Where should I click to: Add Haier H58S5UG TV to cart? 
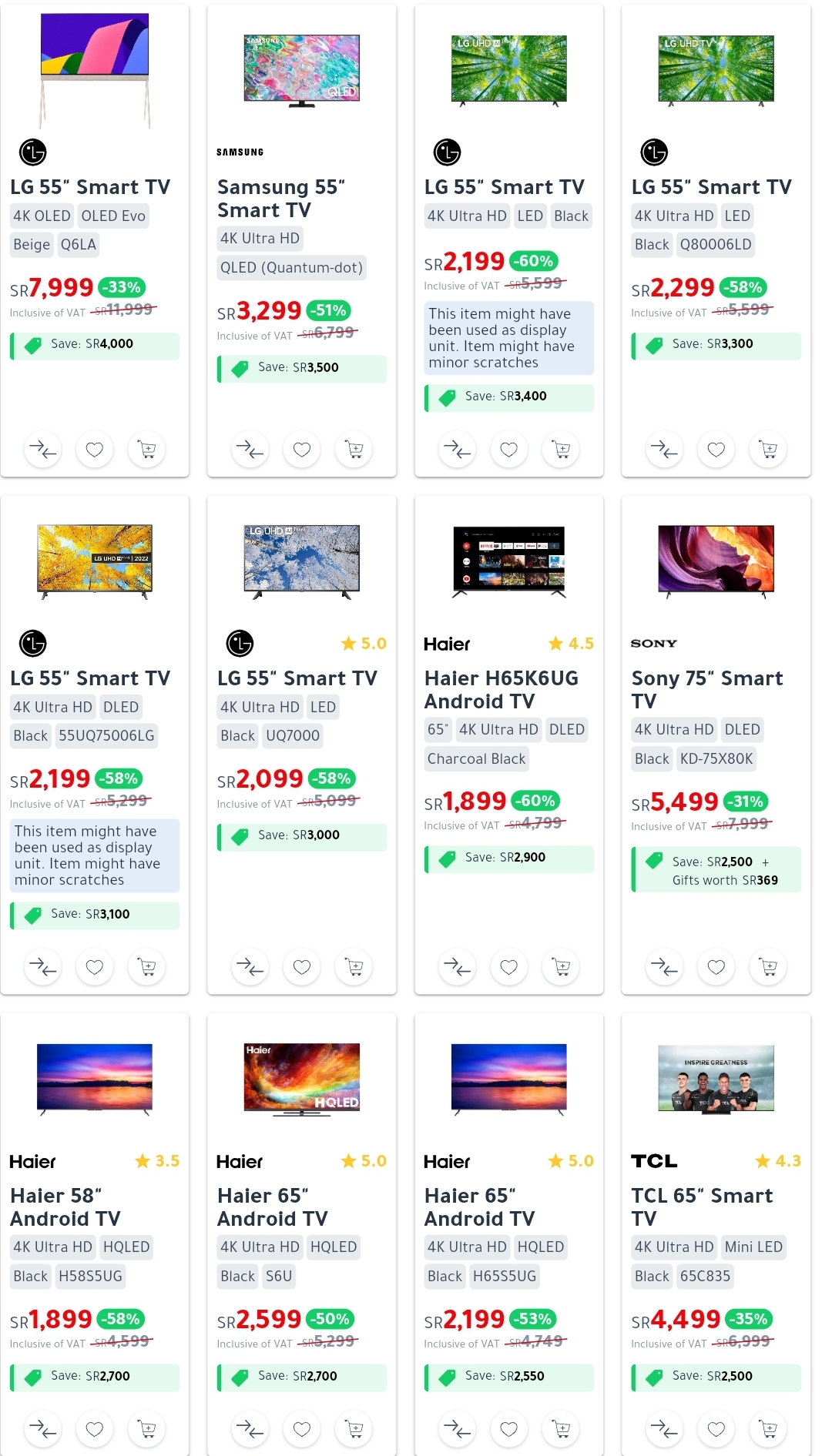tap(146, 1429)
